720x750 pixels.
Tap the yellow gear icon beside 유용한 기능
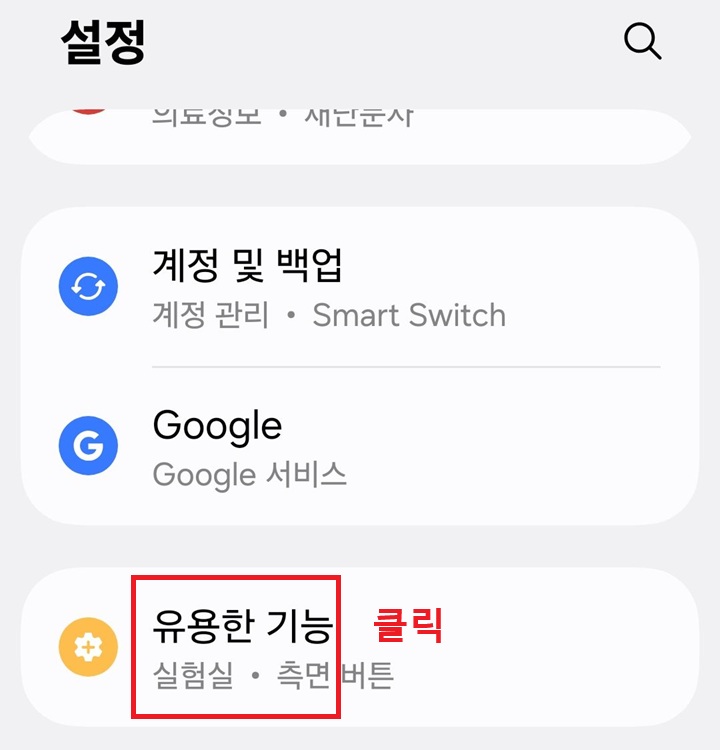[x=88, y=645]
